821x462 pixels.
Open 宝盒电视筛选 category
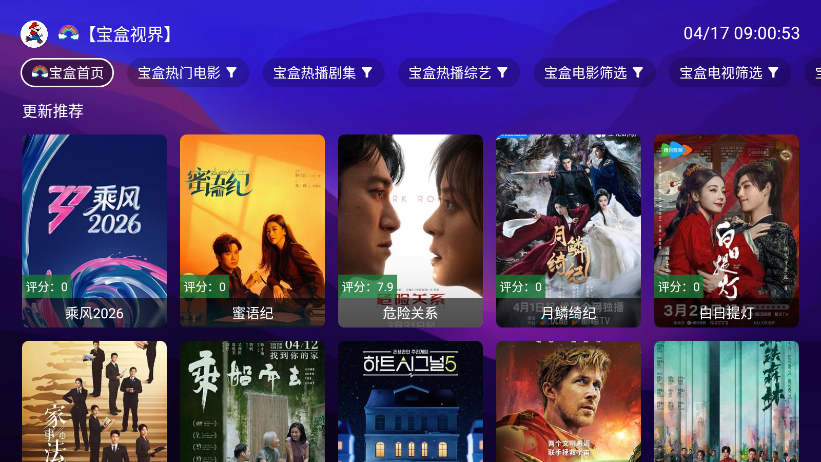[x=730, y=73]
